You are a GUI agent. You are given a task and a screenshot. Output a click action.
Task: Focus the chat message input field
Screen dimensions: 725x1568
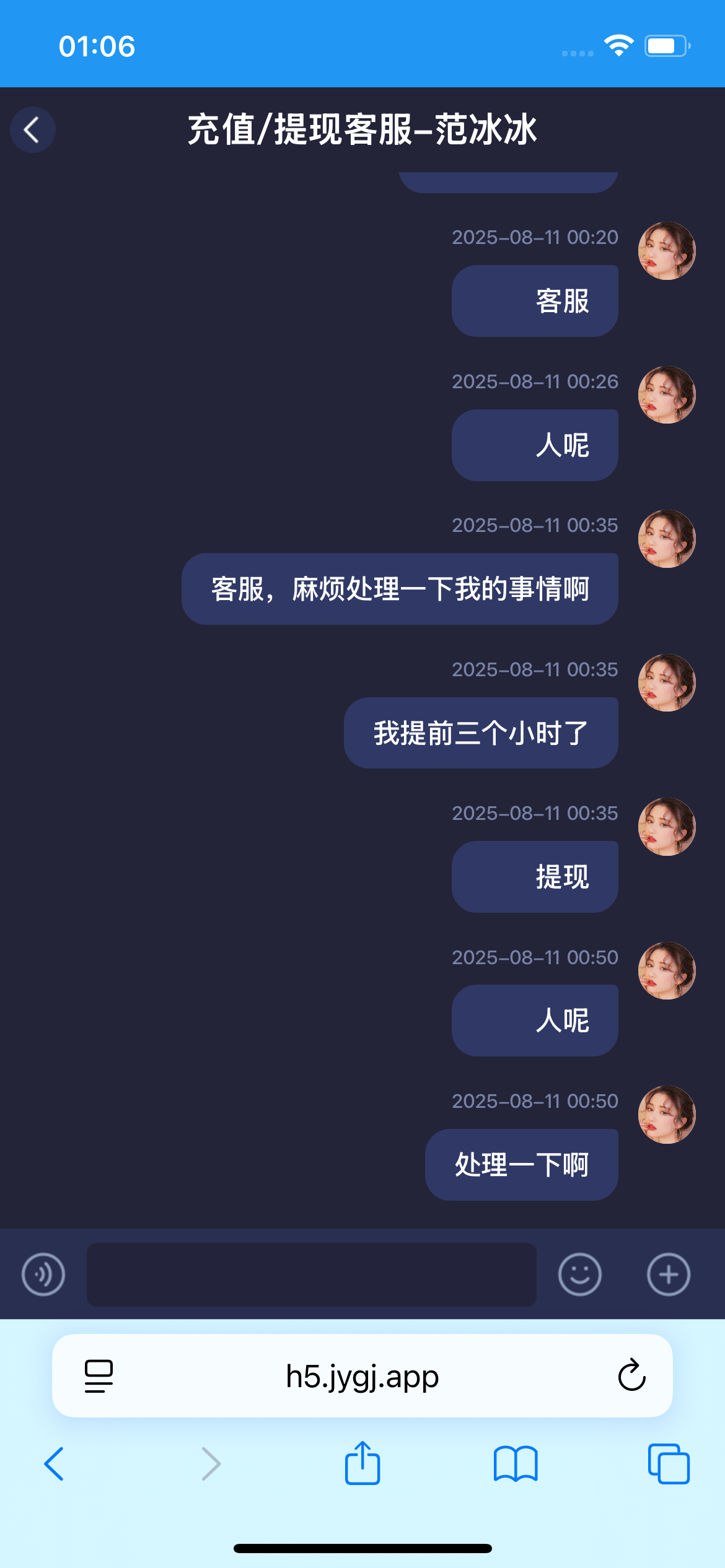point(311,1274)
